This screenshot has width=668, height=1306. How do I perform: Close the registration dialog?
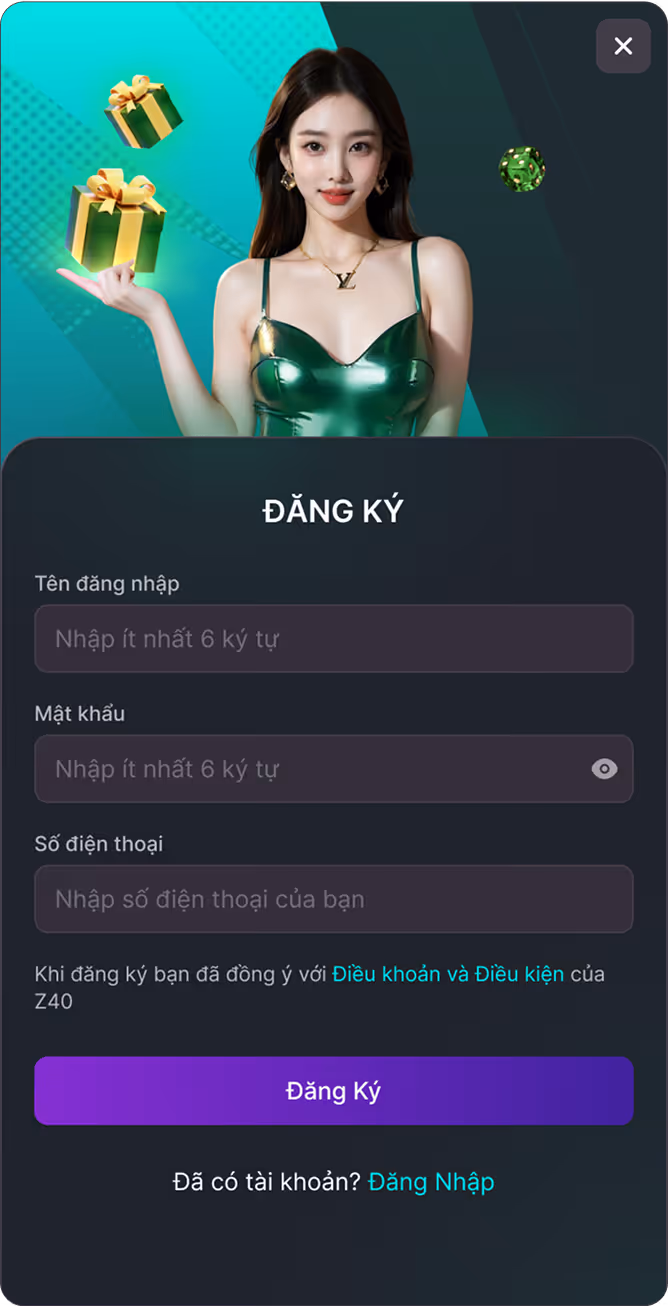pyautogui.click(x=623, y=46)
